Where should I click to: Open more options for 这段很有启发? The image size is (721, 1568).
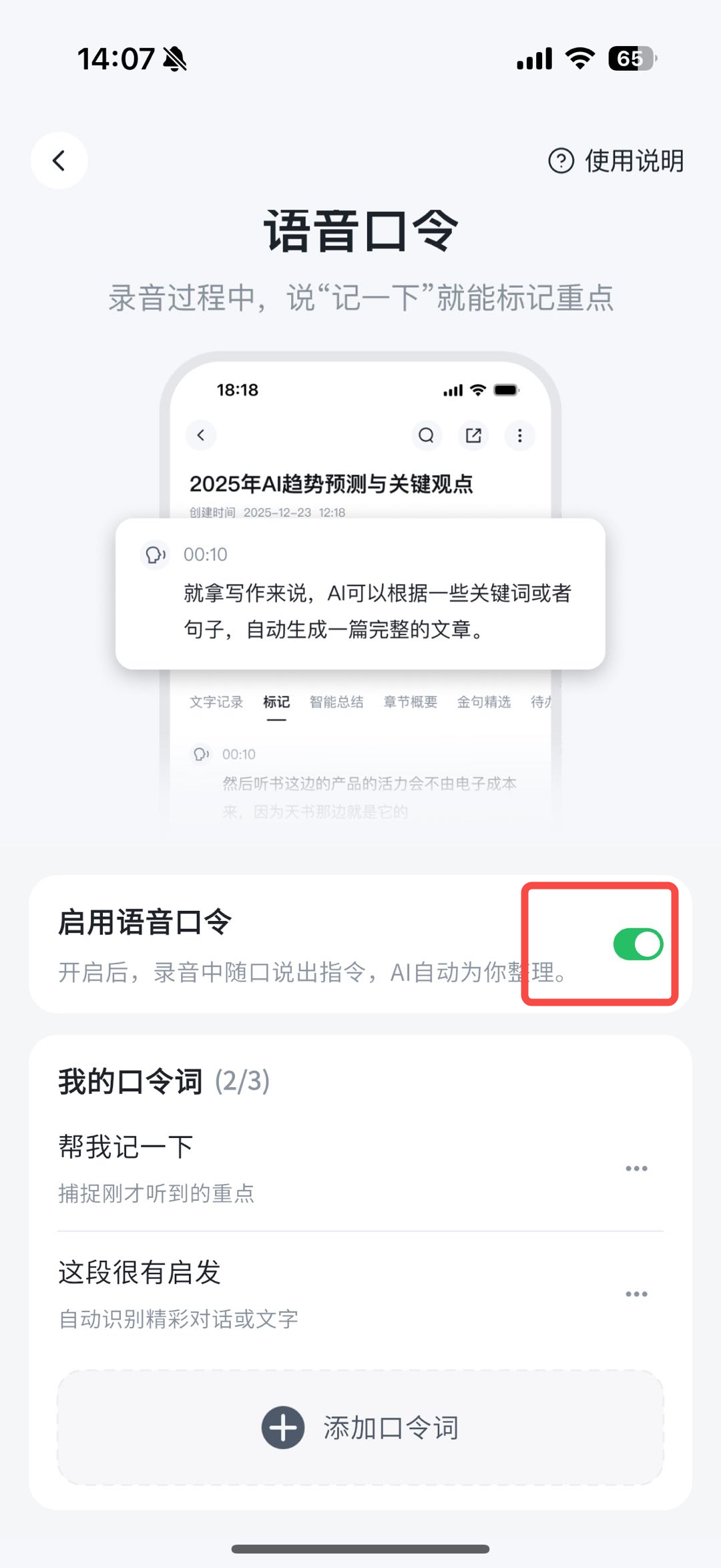click(x=636, y=1294)
